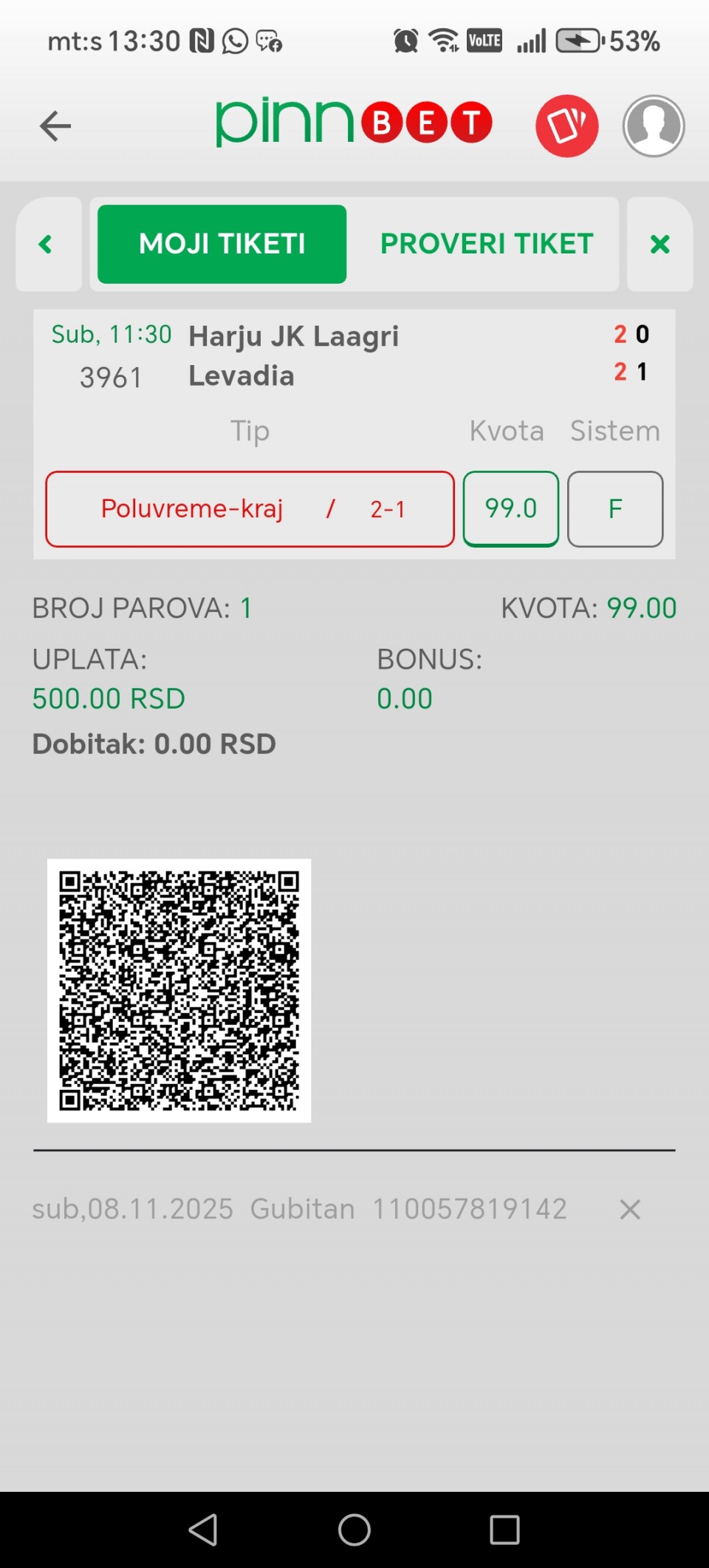This screenshot has height=1568, width=709.
Task: Remove ticket 110057819142 with the X
Action: 630,1210
